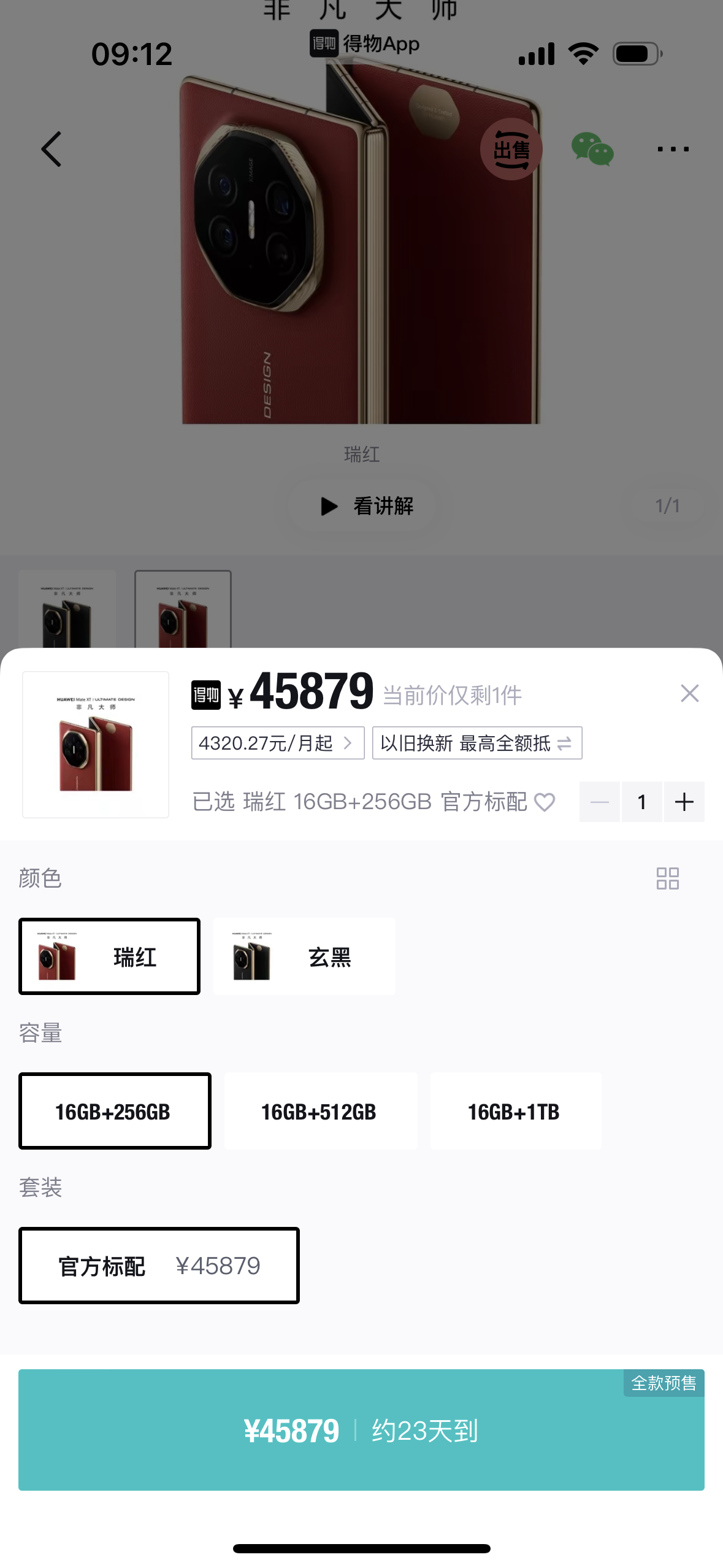This screenshot has height=1568, width=723.
Task: Enlarge the selected product thumbnail image
Action: pos(96,744)
